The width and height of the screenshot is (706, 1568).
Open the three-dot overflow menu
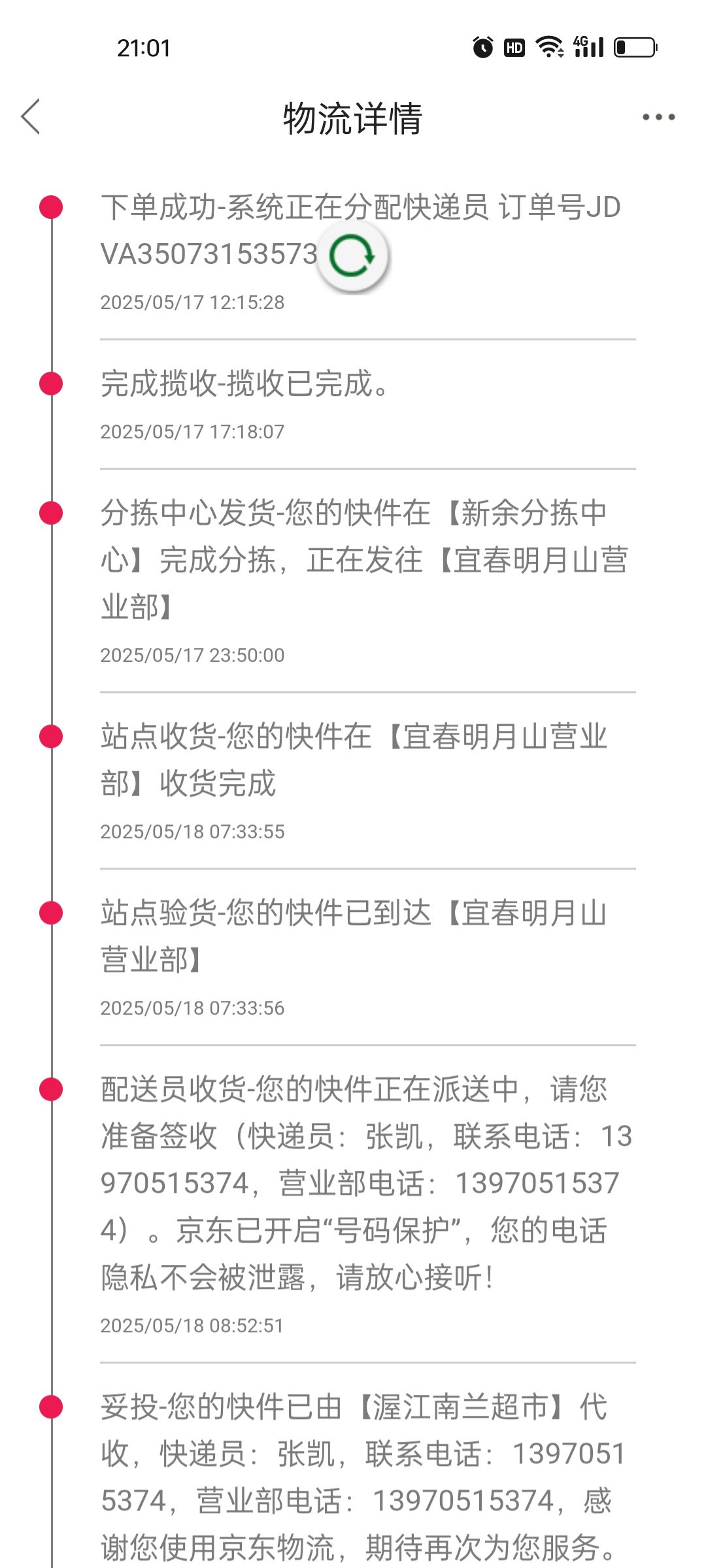tap(658, 117)
